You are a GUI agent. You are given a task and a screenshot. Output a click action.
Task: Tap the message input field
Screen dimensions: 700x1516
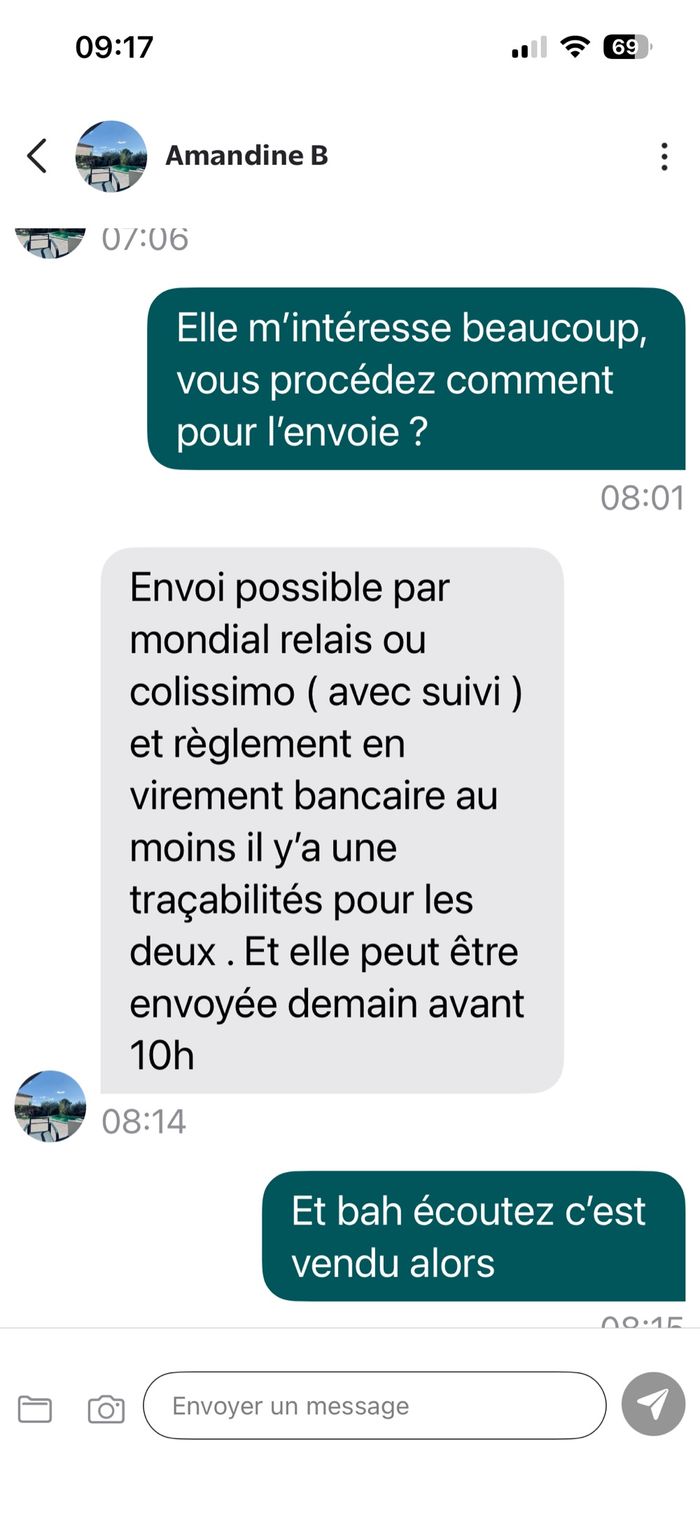[374, 1405]
